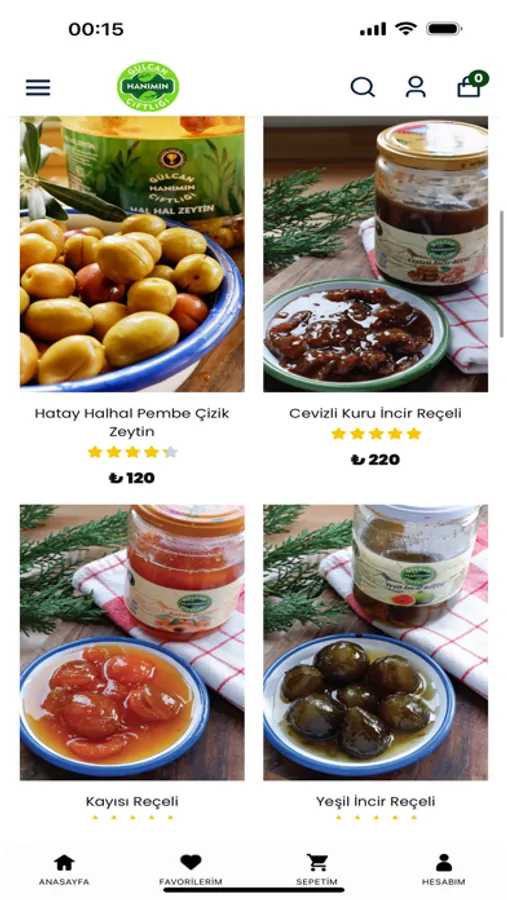Open the shopping bag cart icon
The height and width of the screenshot is (900, 507).
[471, 85]
